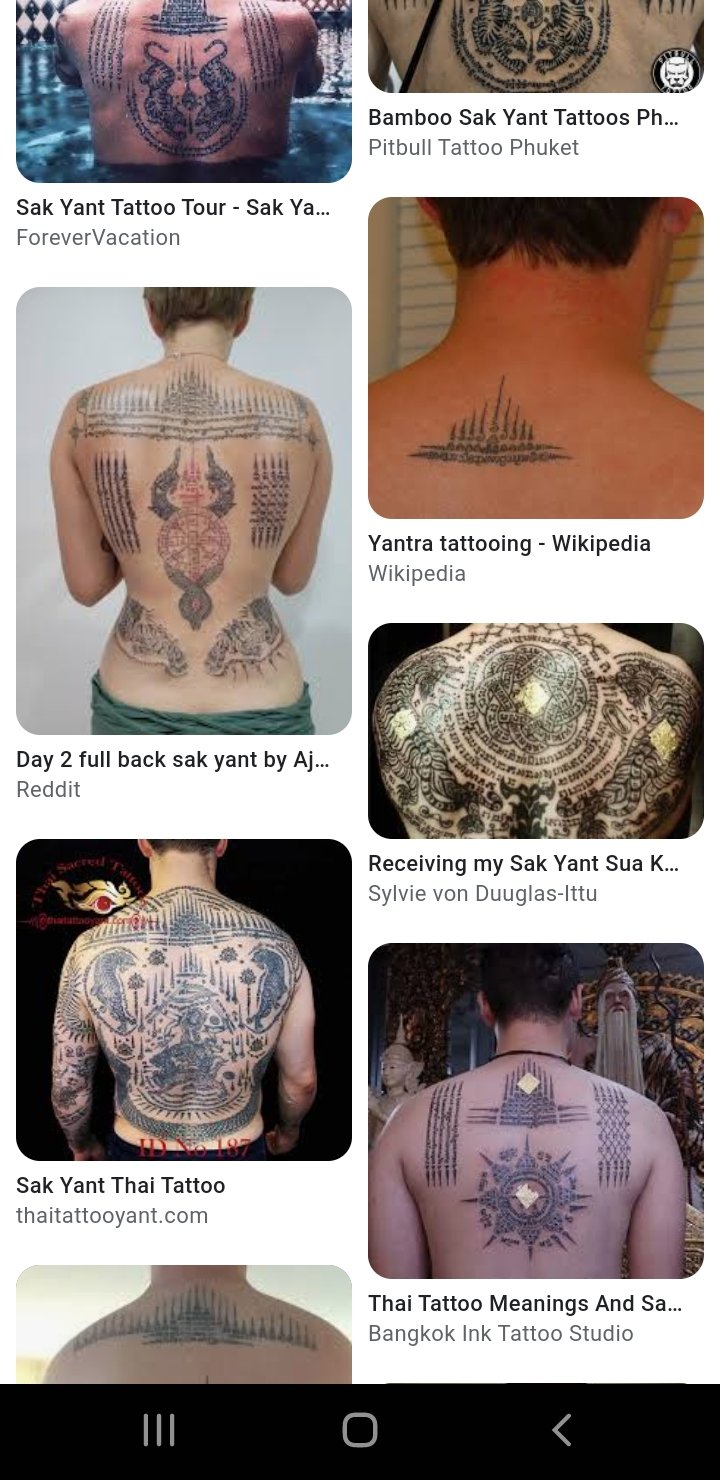720x1480 pixels.
Task: Open the Sak Yant Thai Tattoo image
Action: pos(184,999)
